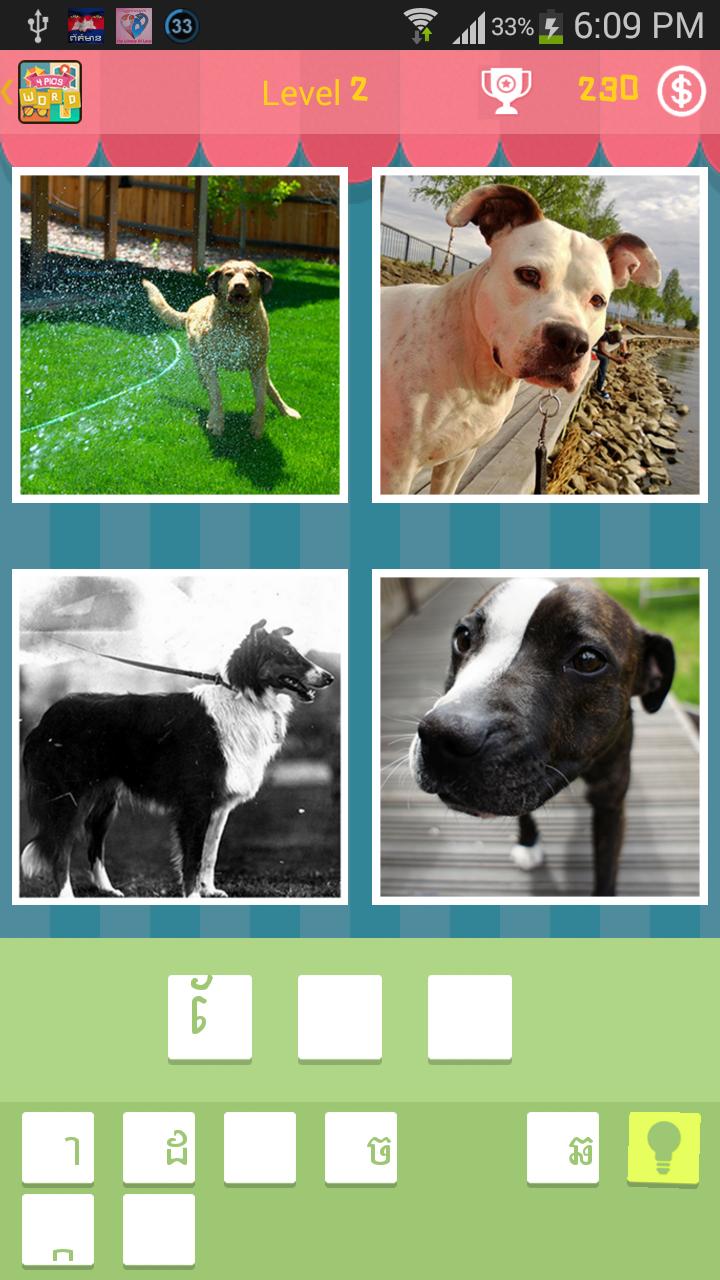This screenshot has height=1280, width=720.
Task: Open the trophy achievements
Action: [x=505, y=91]
